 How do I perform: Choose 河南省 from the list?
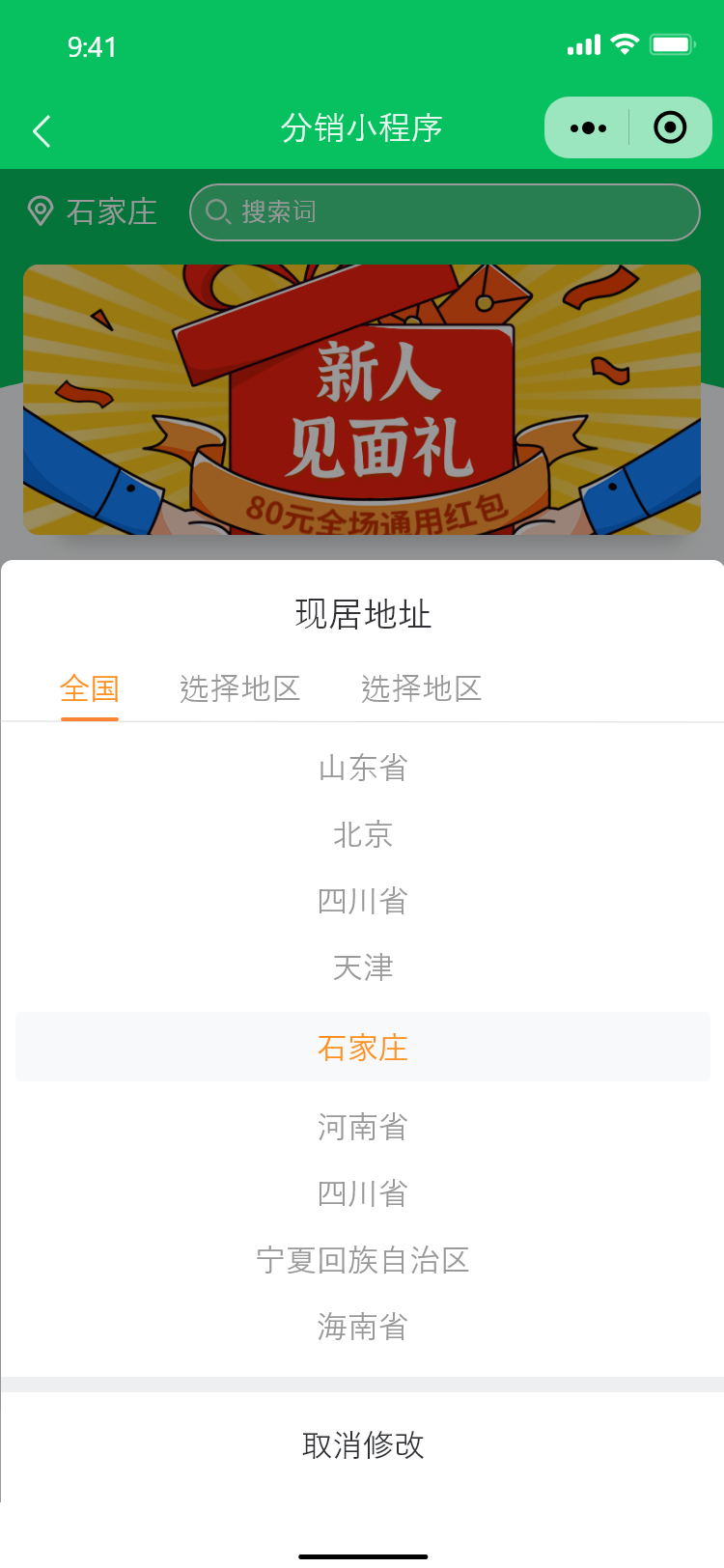[x=363, y=1127]
